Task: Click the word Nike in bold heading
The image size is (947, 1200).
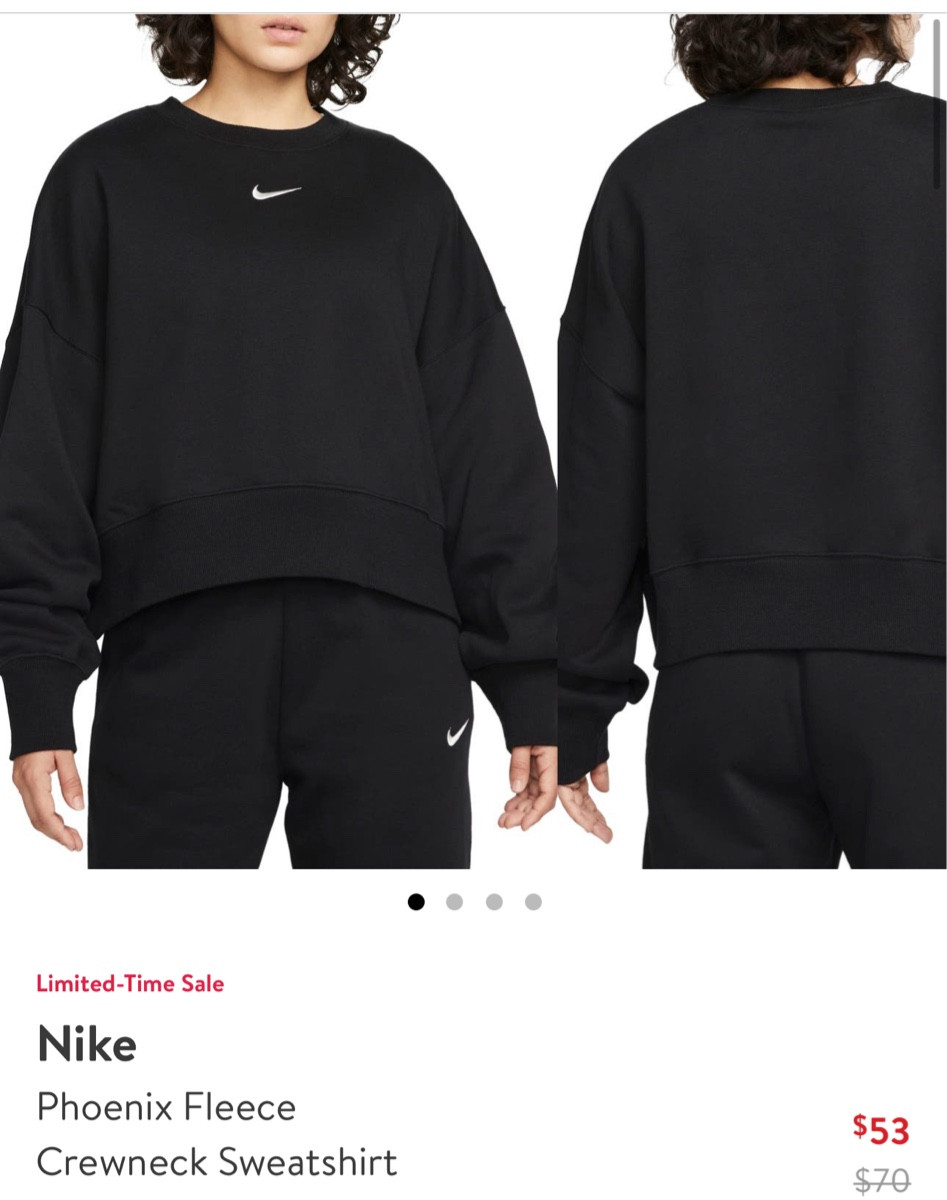Action: (85, 1044)
